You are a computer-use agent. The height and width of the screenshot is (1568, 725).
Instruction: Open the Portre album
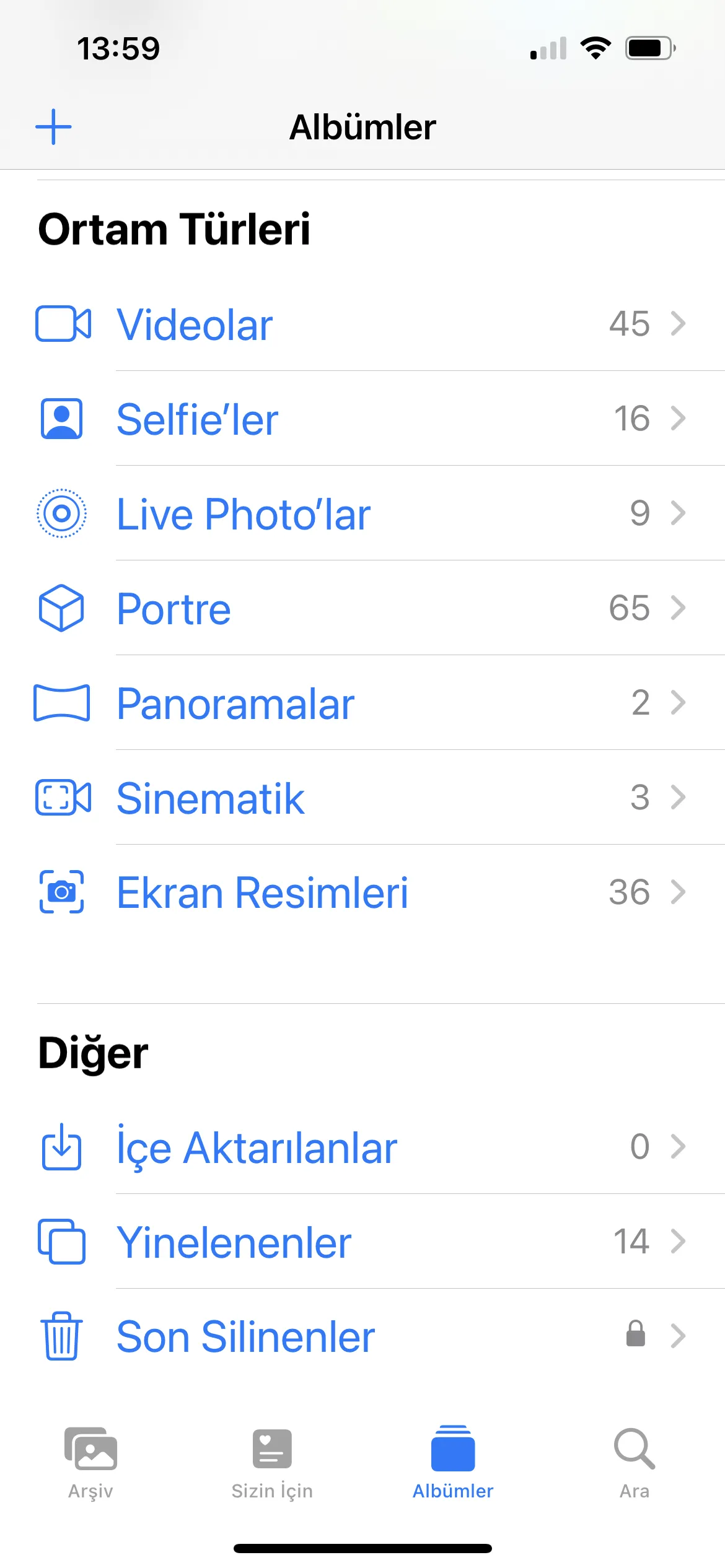pos(174,609)
